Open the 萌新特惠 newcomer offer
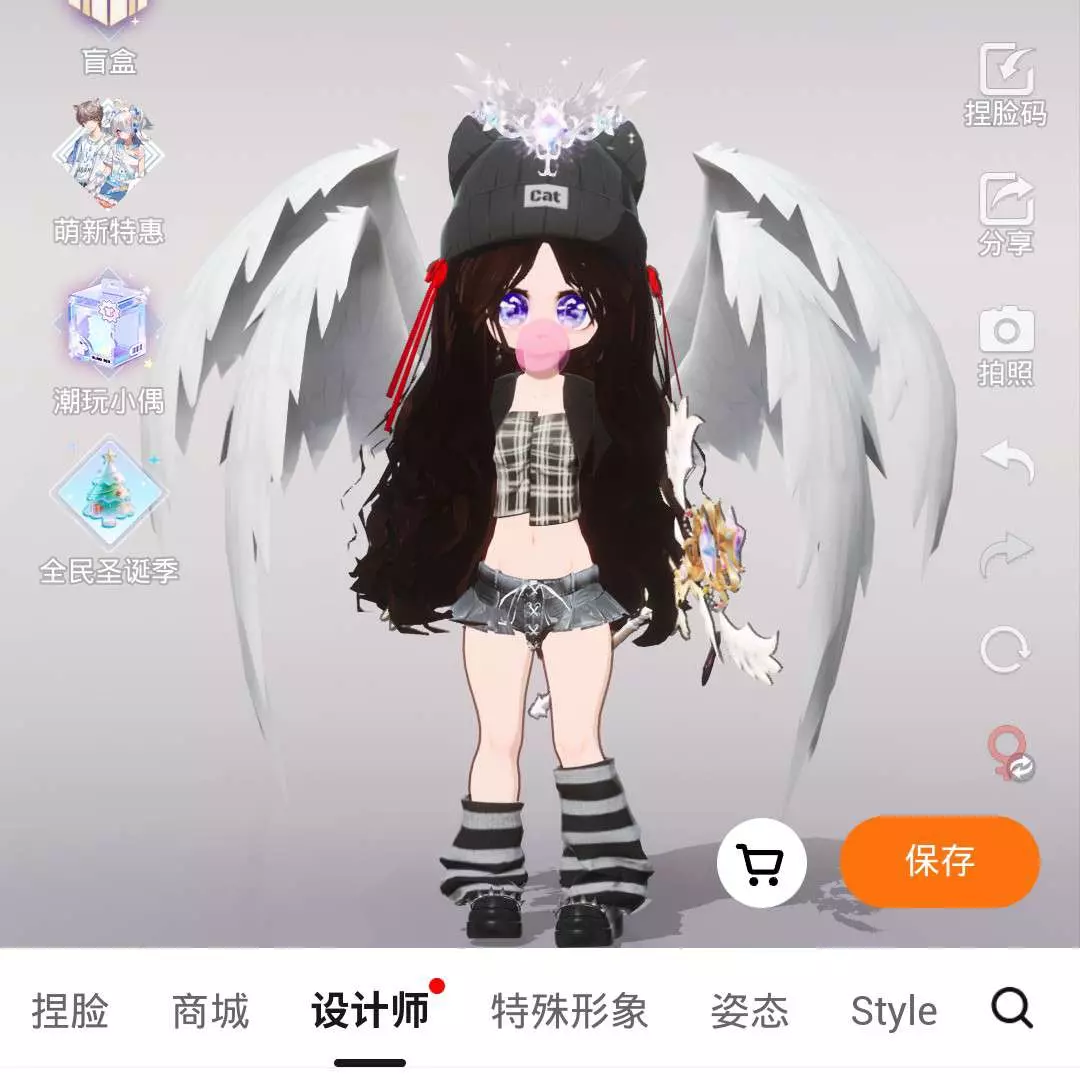The image size is (1080, 1080). click(x=108, y=172)
